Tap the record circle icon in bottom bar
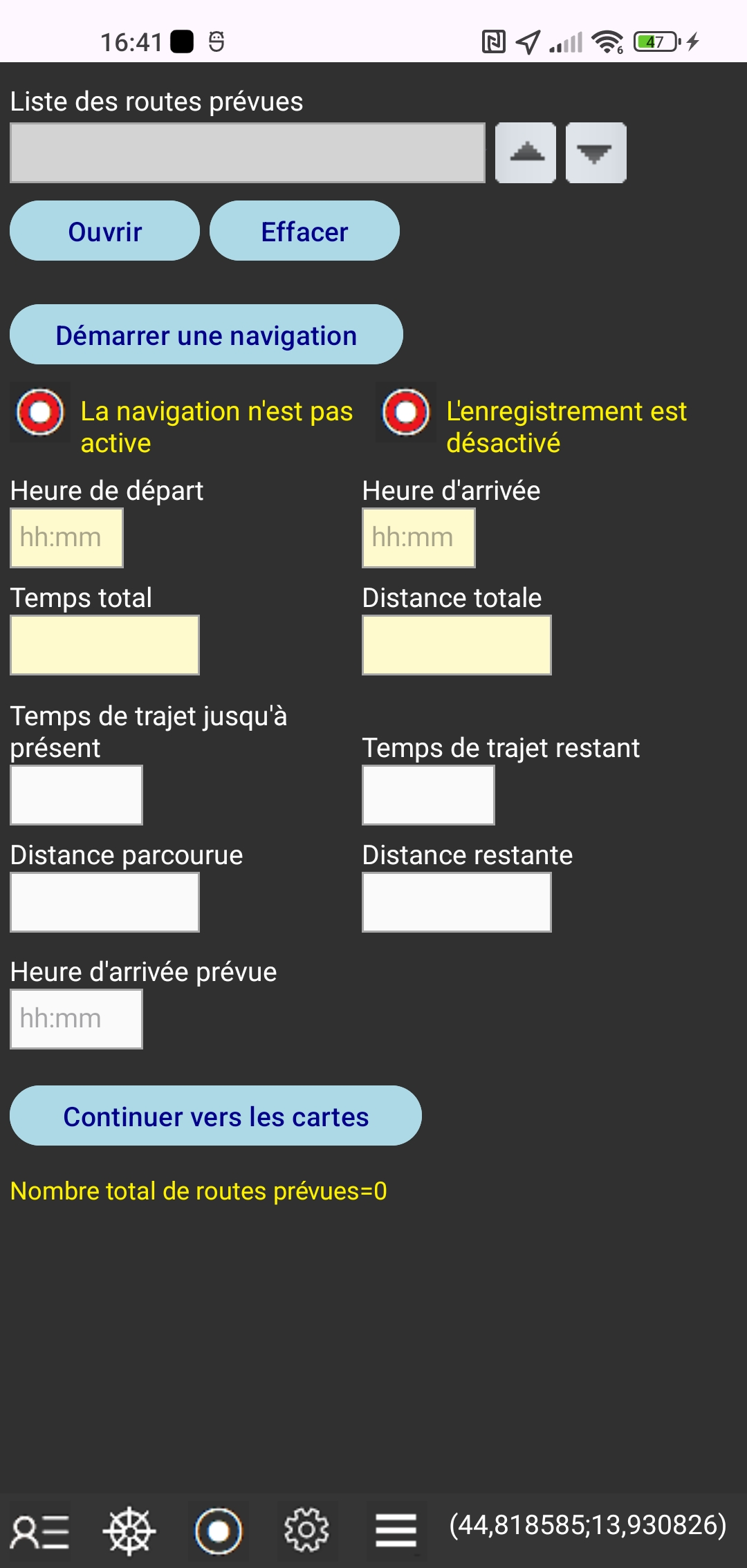 click(219, 1531)
